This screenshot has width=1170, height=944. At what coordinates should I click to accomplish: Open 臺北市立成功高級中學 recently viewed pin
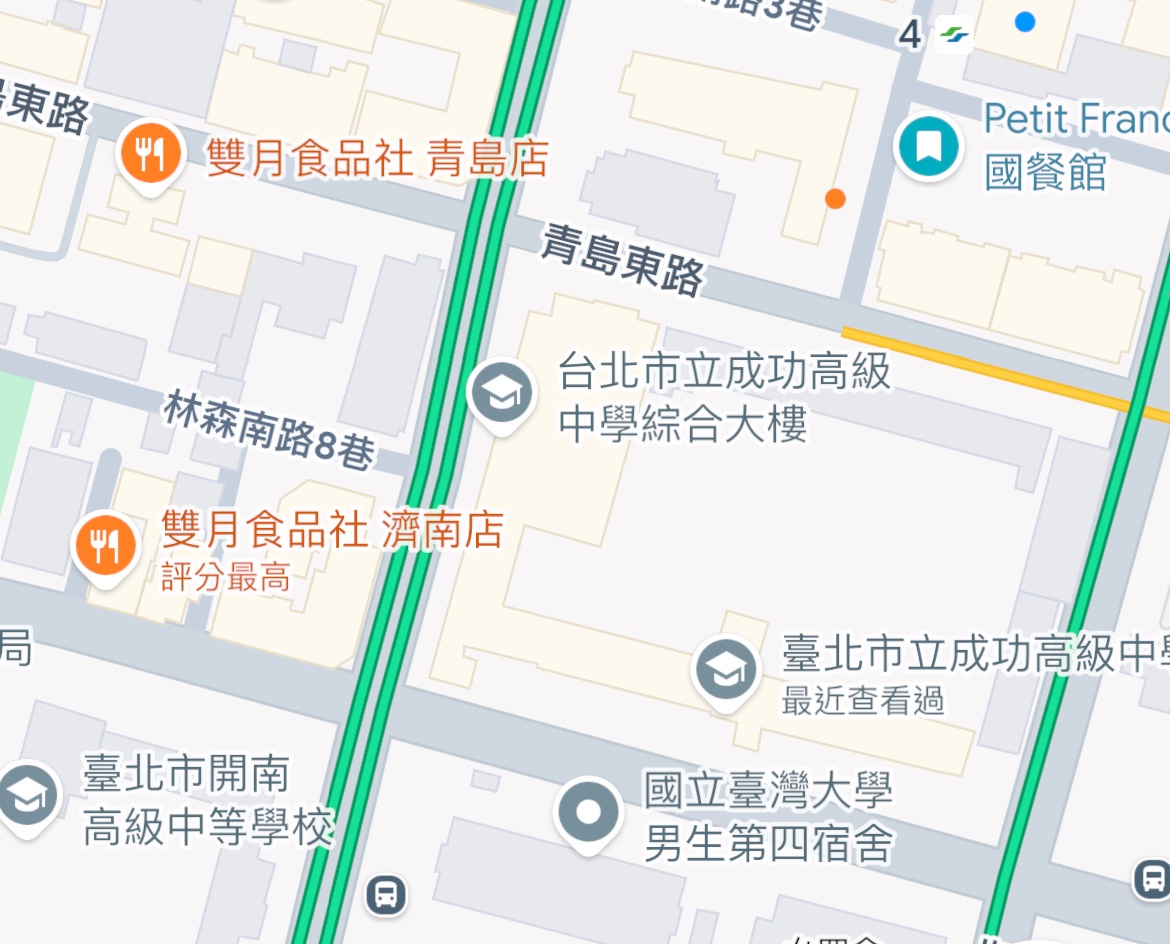coord(727,669)
